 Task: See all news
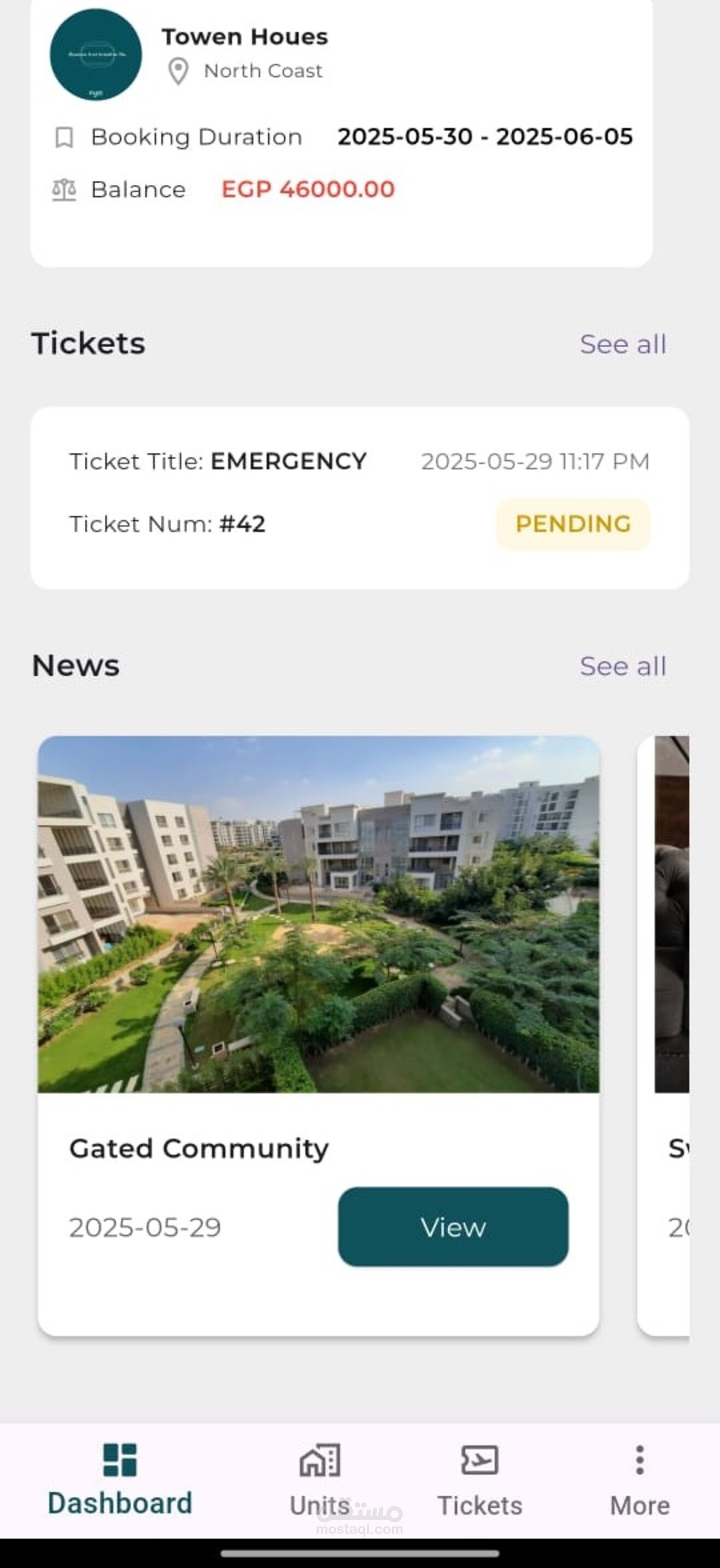623,666
